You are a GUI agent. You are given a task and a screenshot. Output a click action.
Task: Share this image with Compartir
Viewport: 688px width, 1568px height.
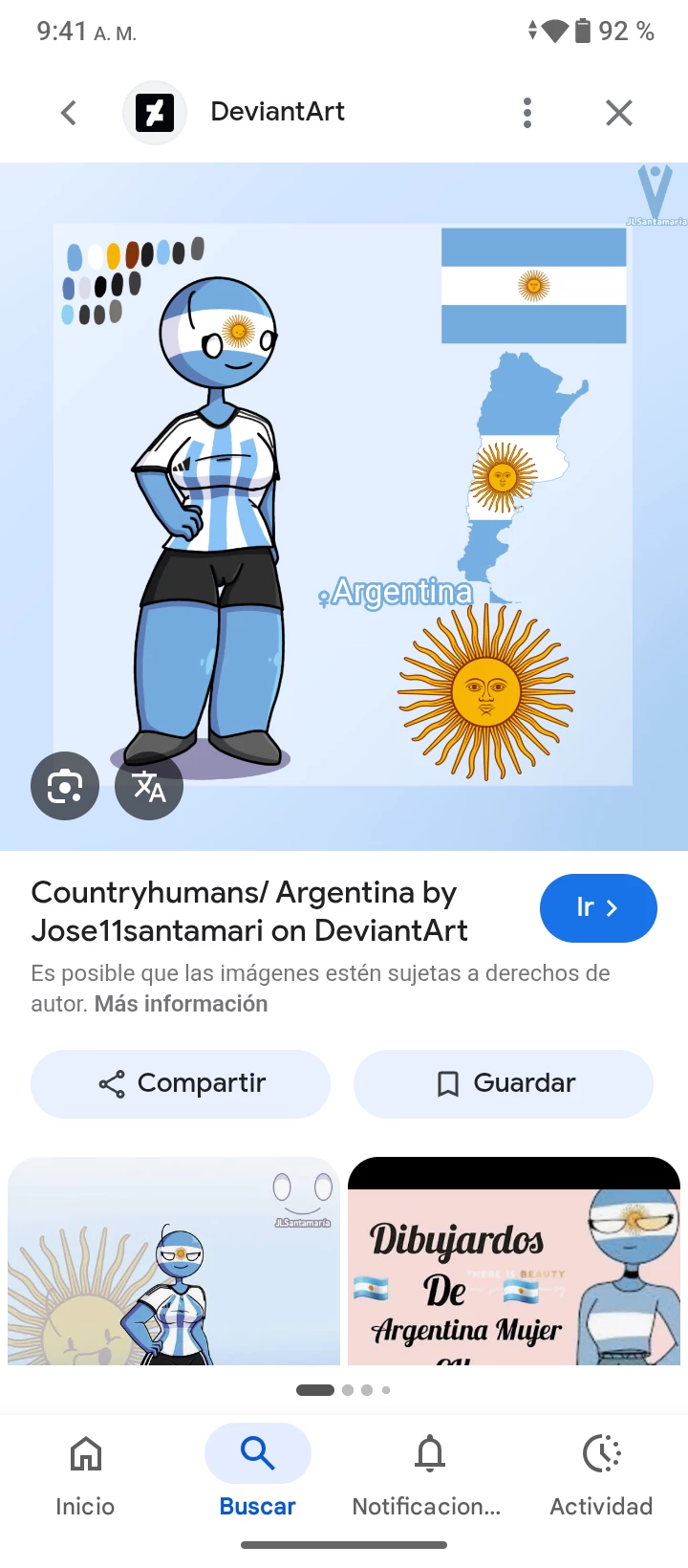click(181, 1083)
